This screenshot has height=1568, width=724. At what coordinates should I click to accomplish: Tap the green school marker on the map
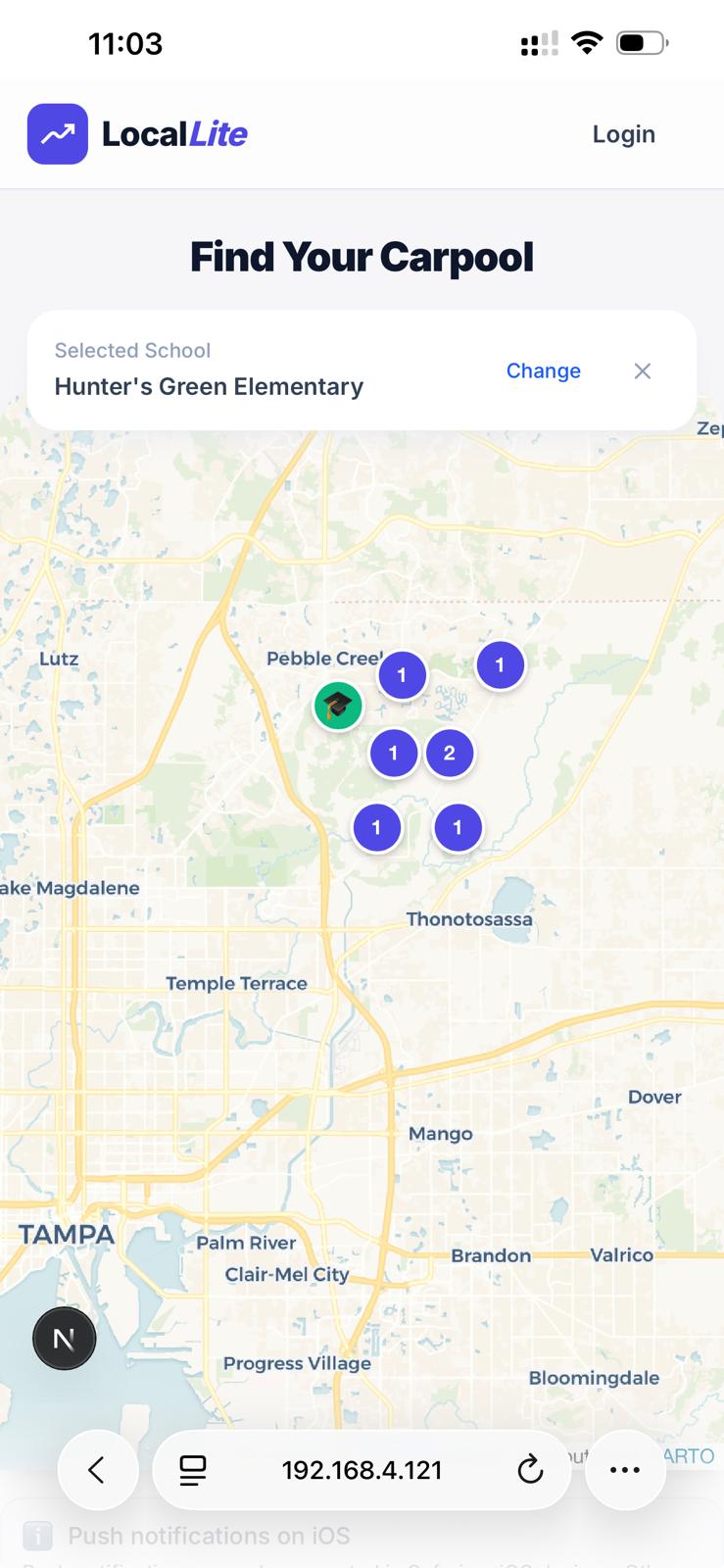[x=338, y=706]
